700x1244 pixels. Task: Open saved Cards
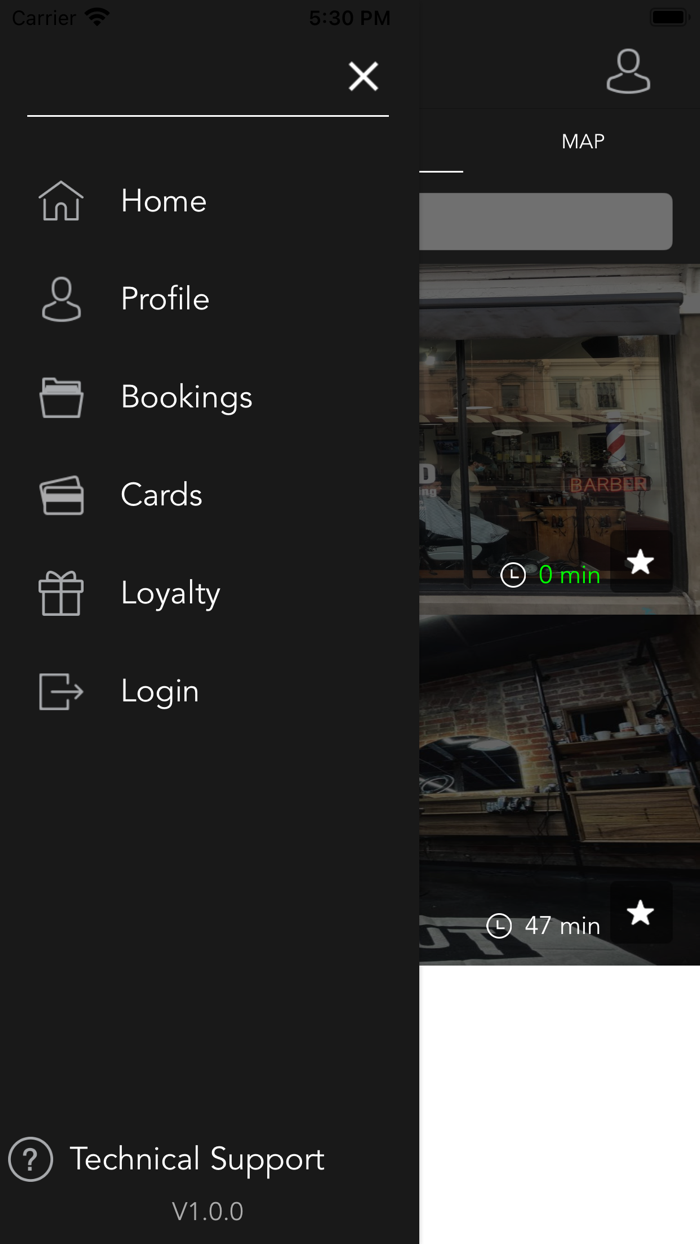(161, 495)
